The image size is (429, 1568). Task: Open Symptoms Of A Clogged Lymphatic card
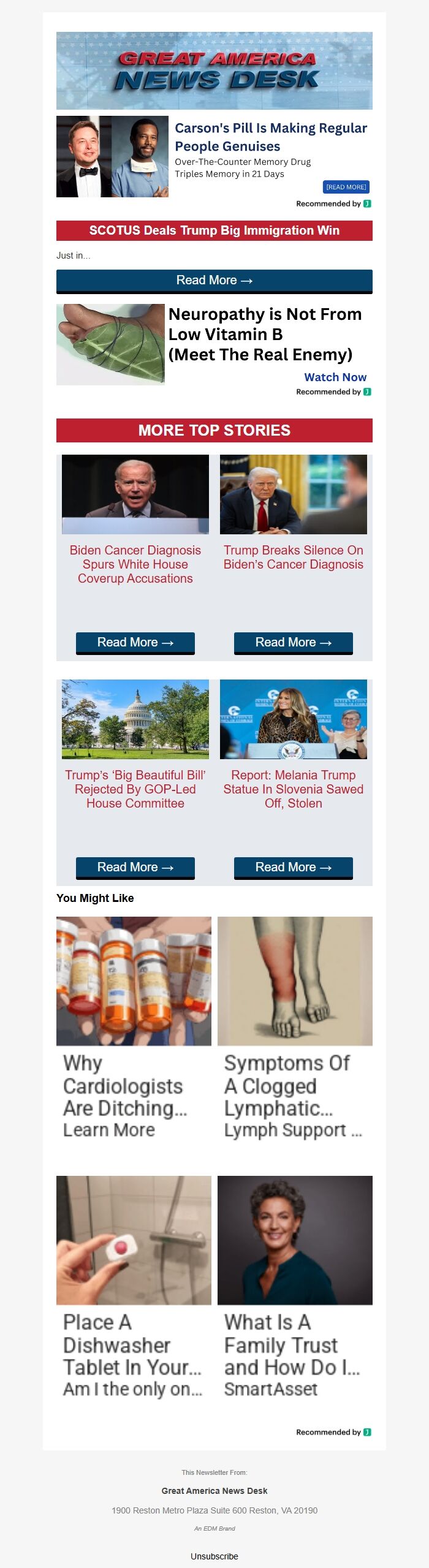[295, 1029]
